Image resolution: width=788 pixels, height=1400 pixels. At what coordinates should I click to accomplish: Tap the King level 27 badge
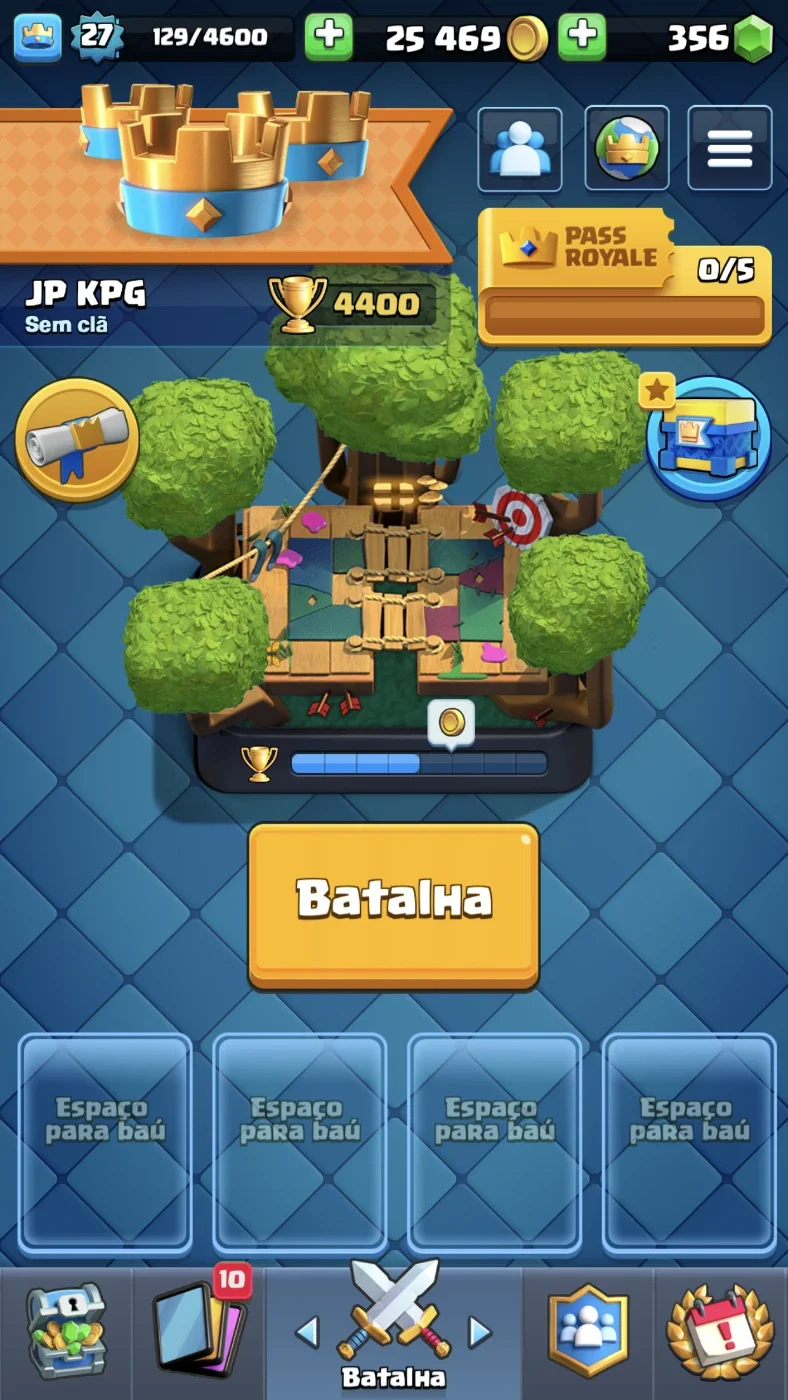coord(96,37)
